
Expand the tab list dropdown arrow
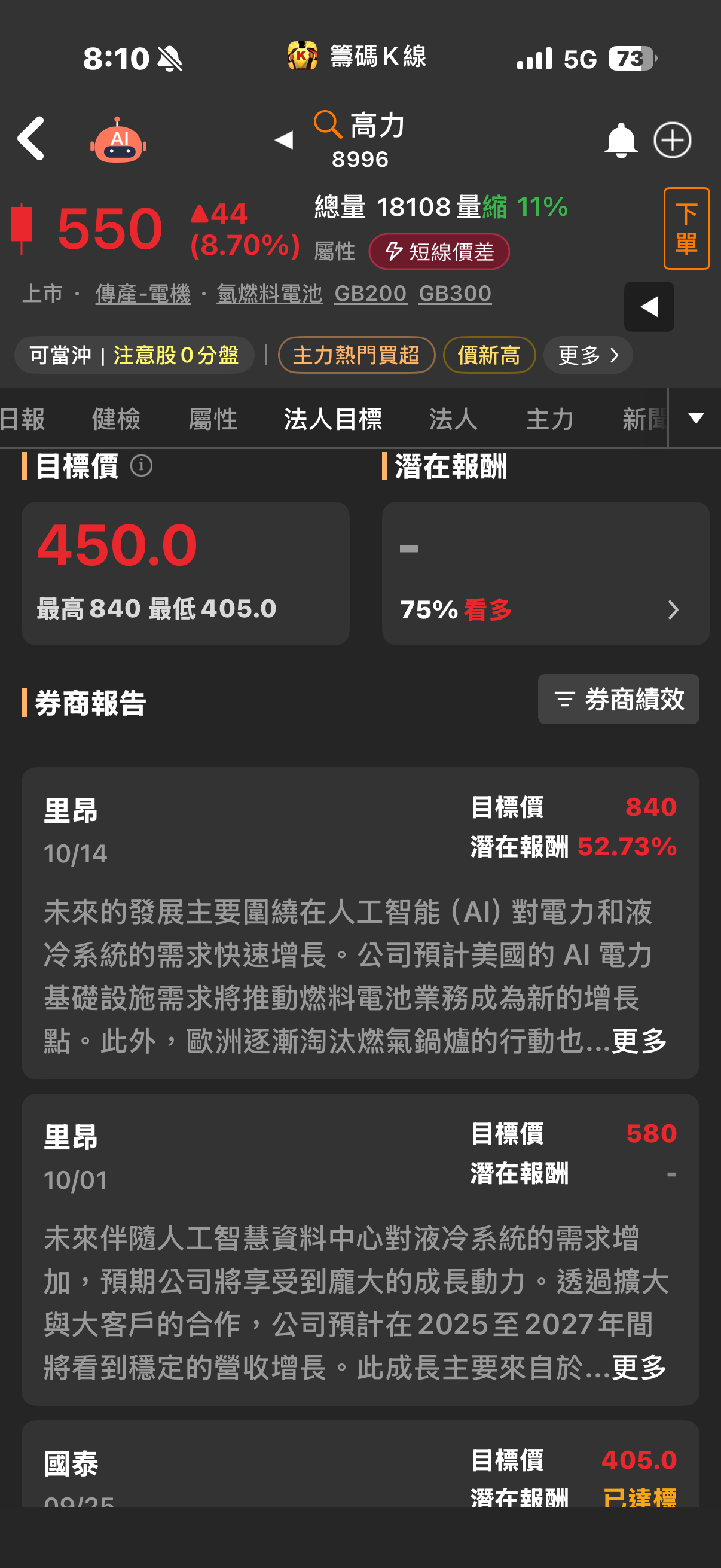pyautogui.click(x=695, y=418)
